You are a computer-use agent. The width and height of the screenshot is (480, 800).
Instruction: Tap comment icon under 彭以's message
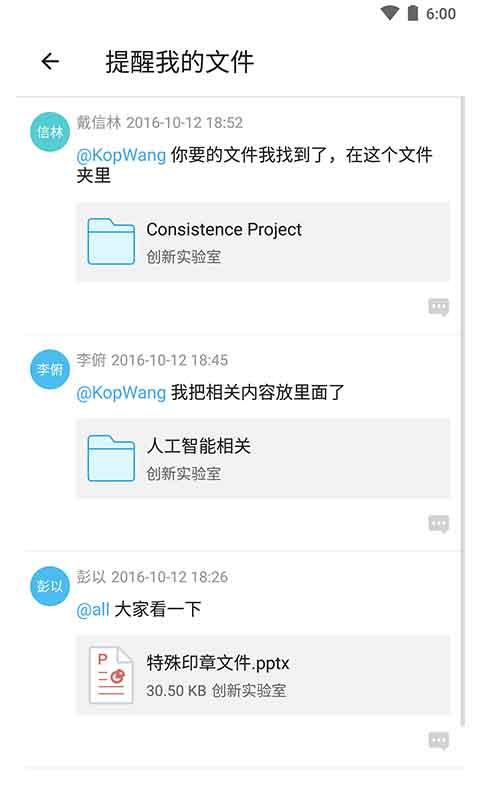coord(439,741)
